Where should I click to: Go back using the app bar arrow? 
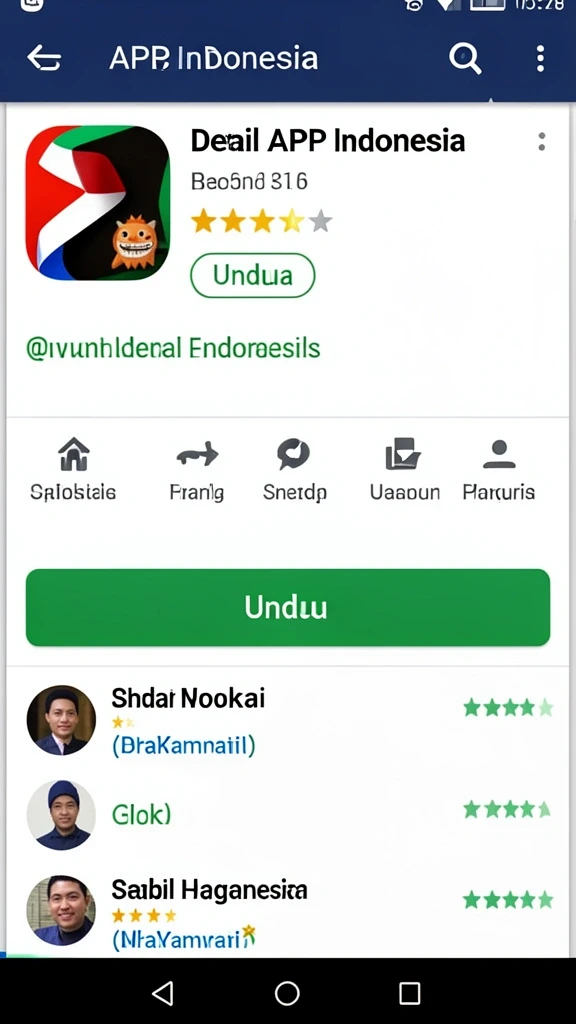[44, 59]
